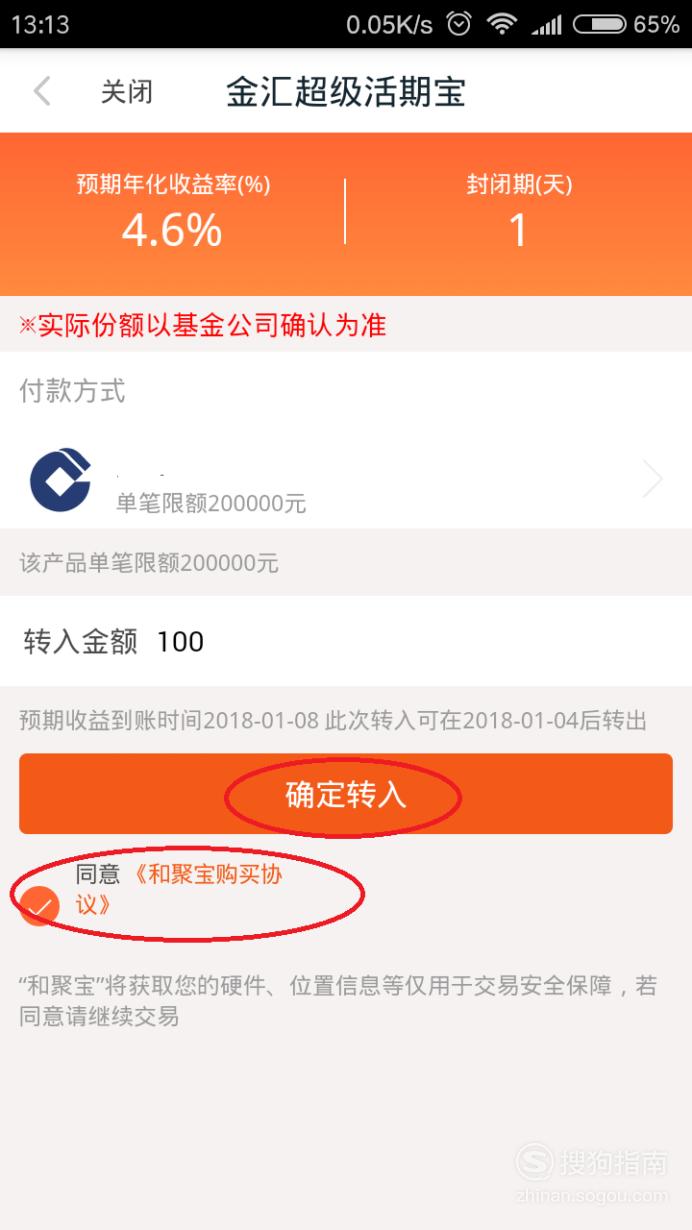Uncheck the agreement checkbox

click(40, 906)
